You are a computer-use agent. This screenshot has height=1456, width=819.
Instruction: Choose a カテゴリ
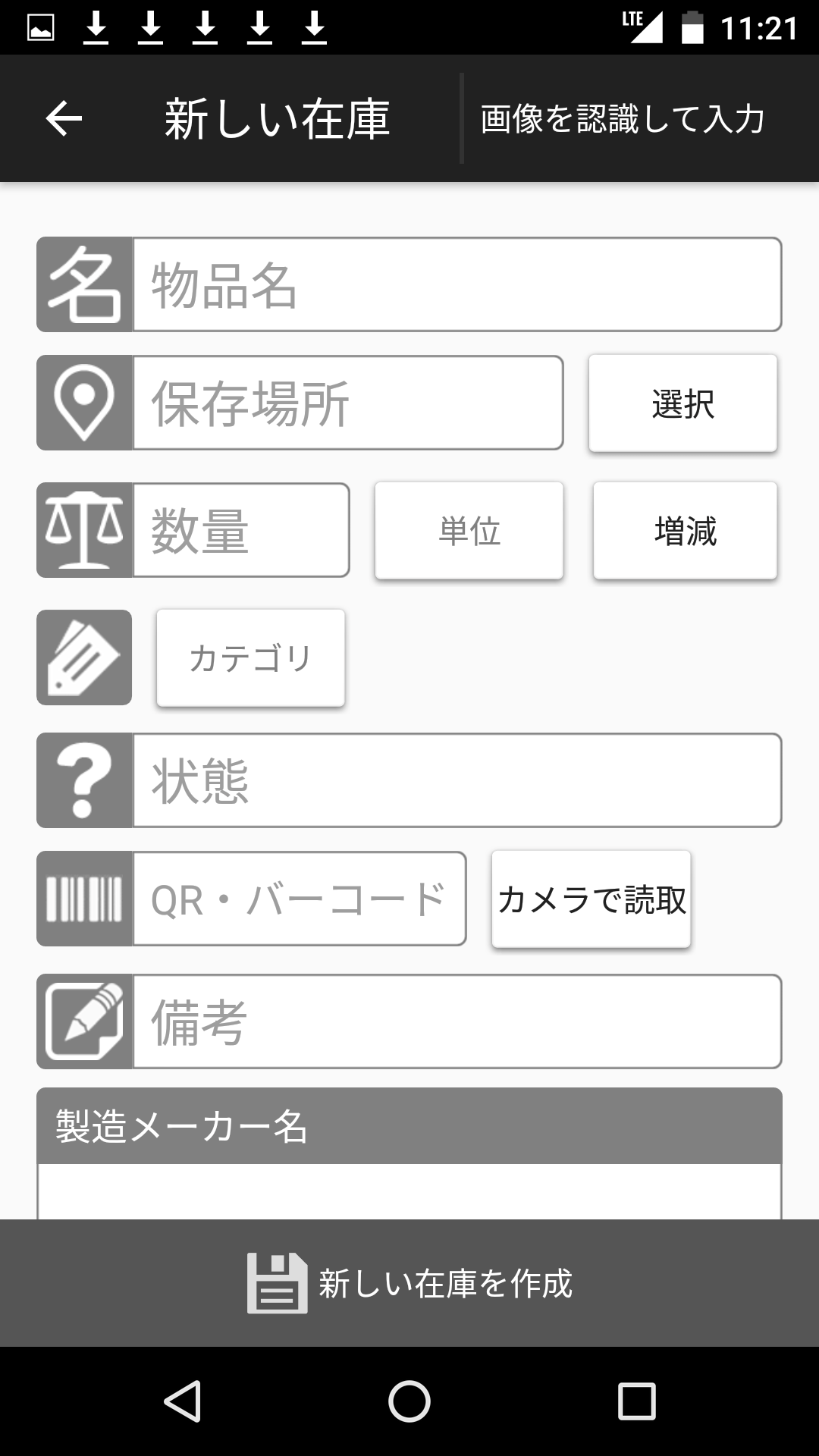click(x=251, y=658)
